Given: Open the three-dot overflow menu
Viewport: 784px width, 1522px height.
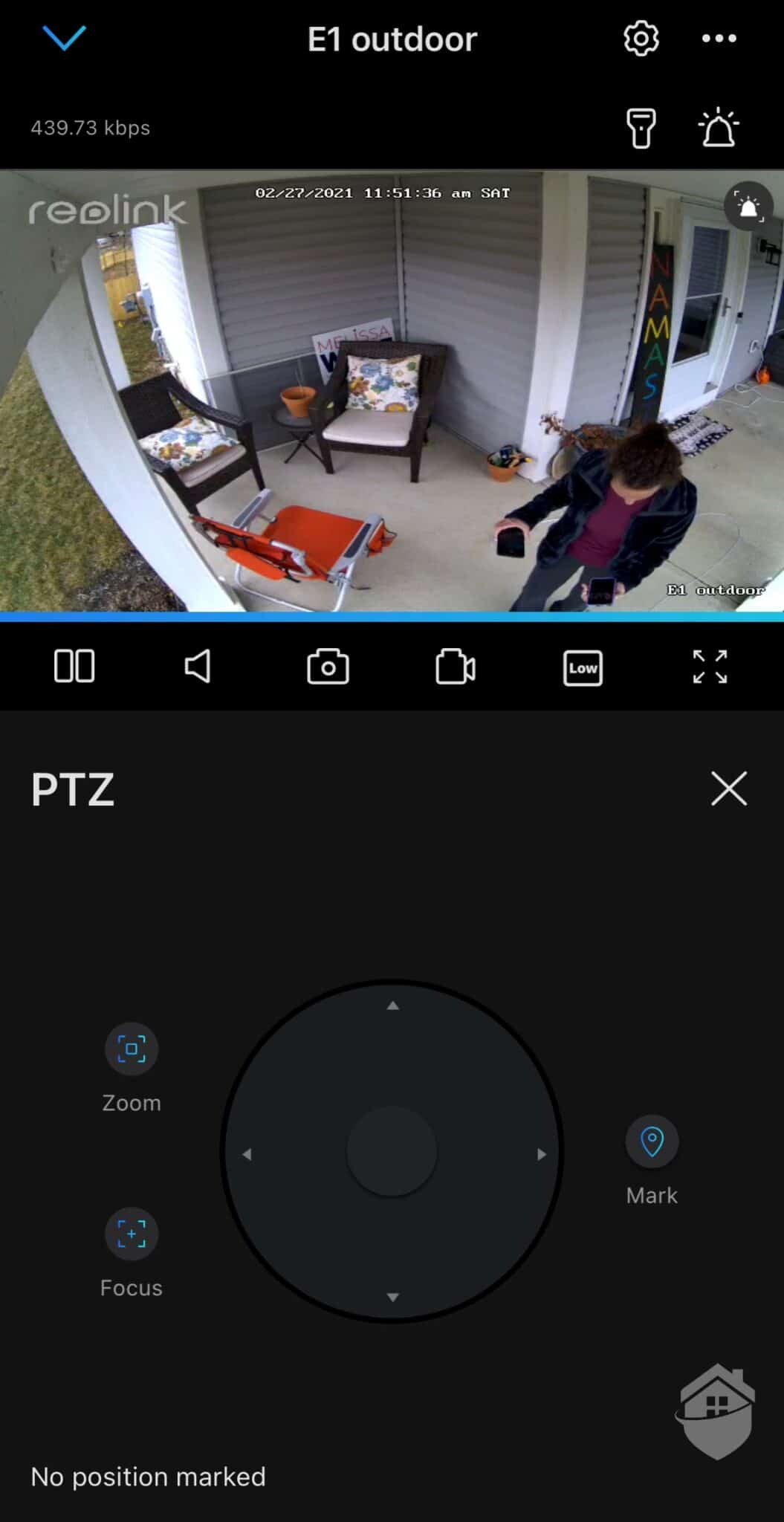Looking at the screenshot, I should tap(718, 39).
